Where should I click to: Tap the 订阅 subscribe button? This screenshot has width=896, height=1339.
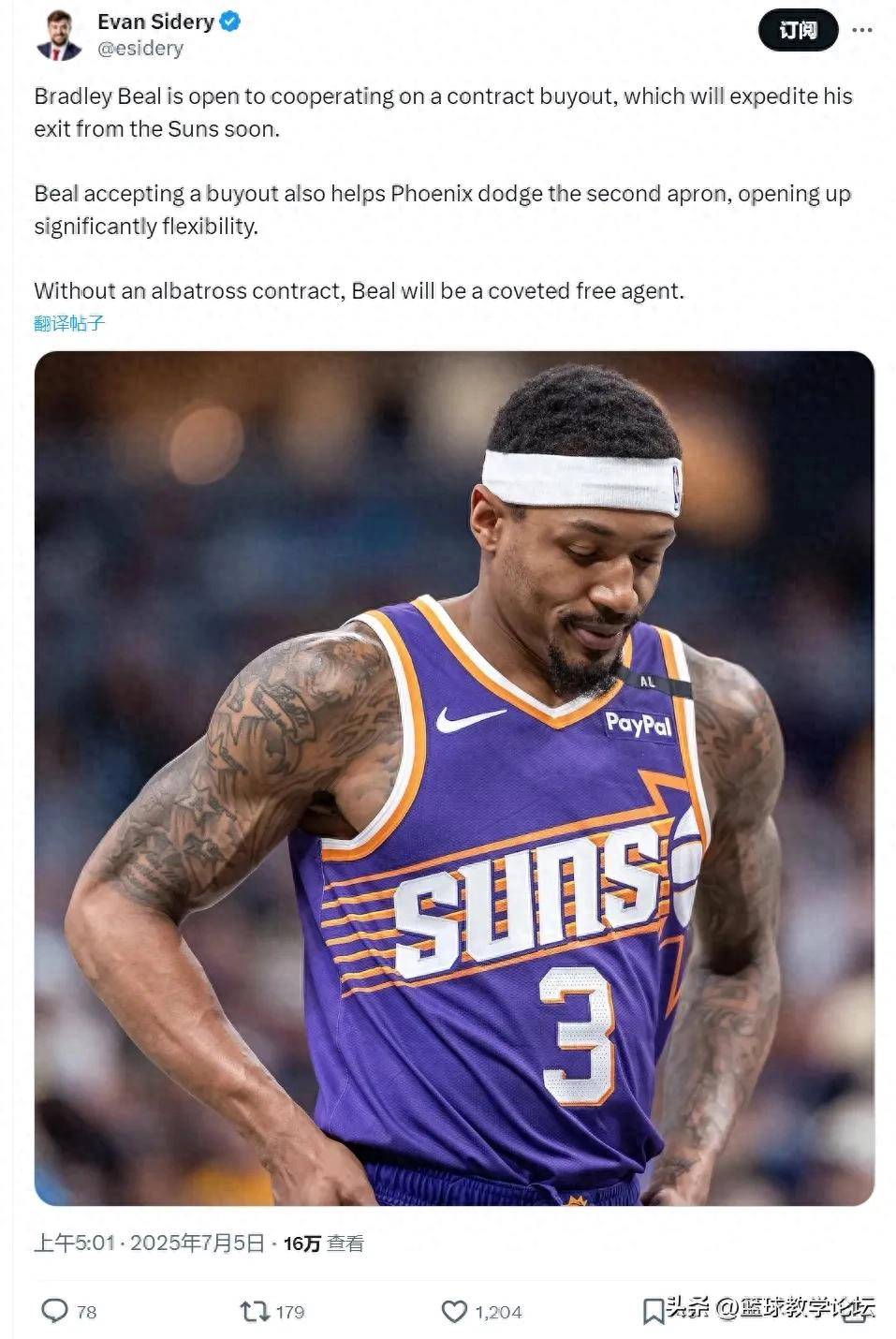point(797,31)
